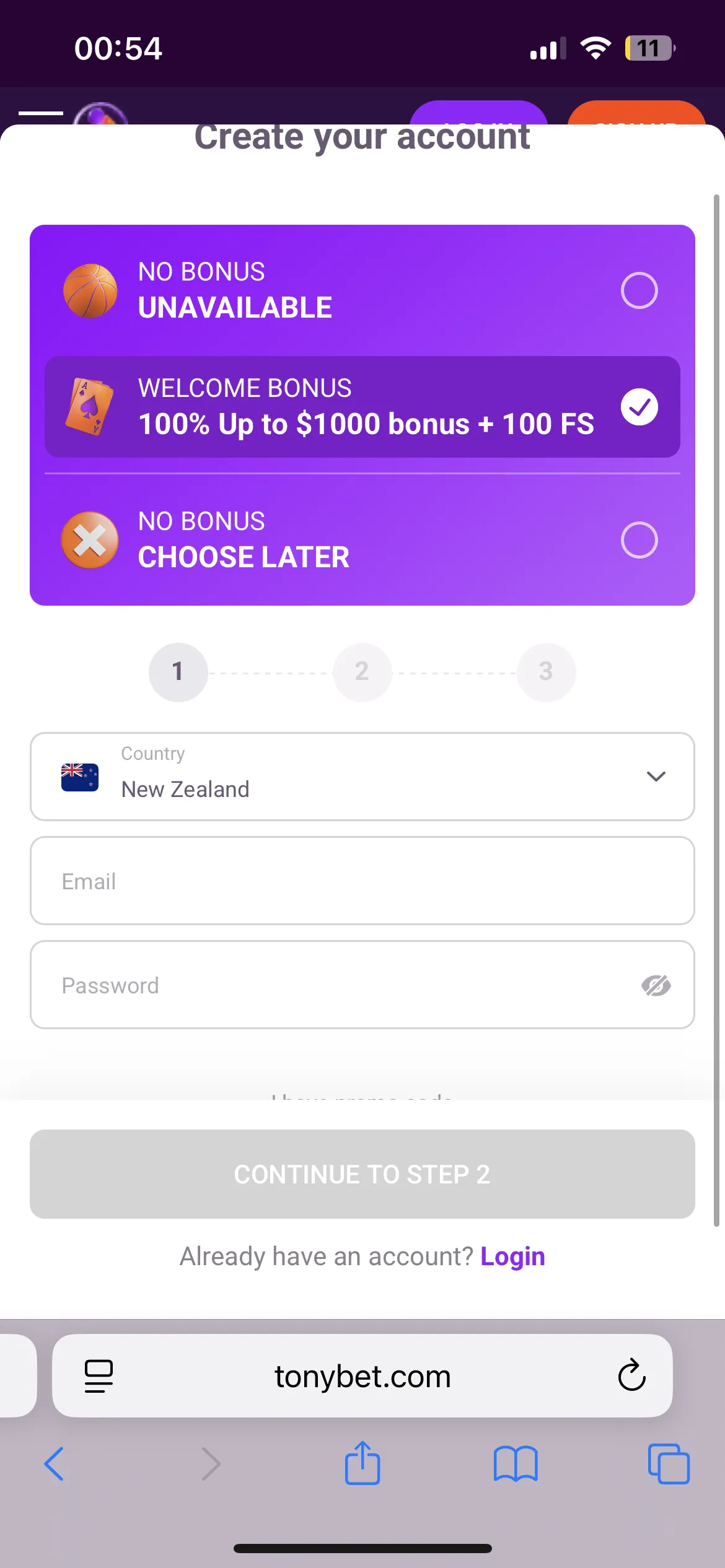Select No Bonus Choose Later option
The width and height of the screenshot is (725, 1568).
click(x=639, y=540)
